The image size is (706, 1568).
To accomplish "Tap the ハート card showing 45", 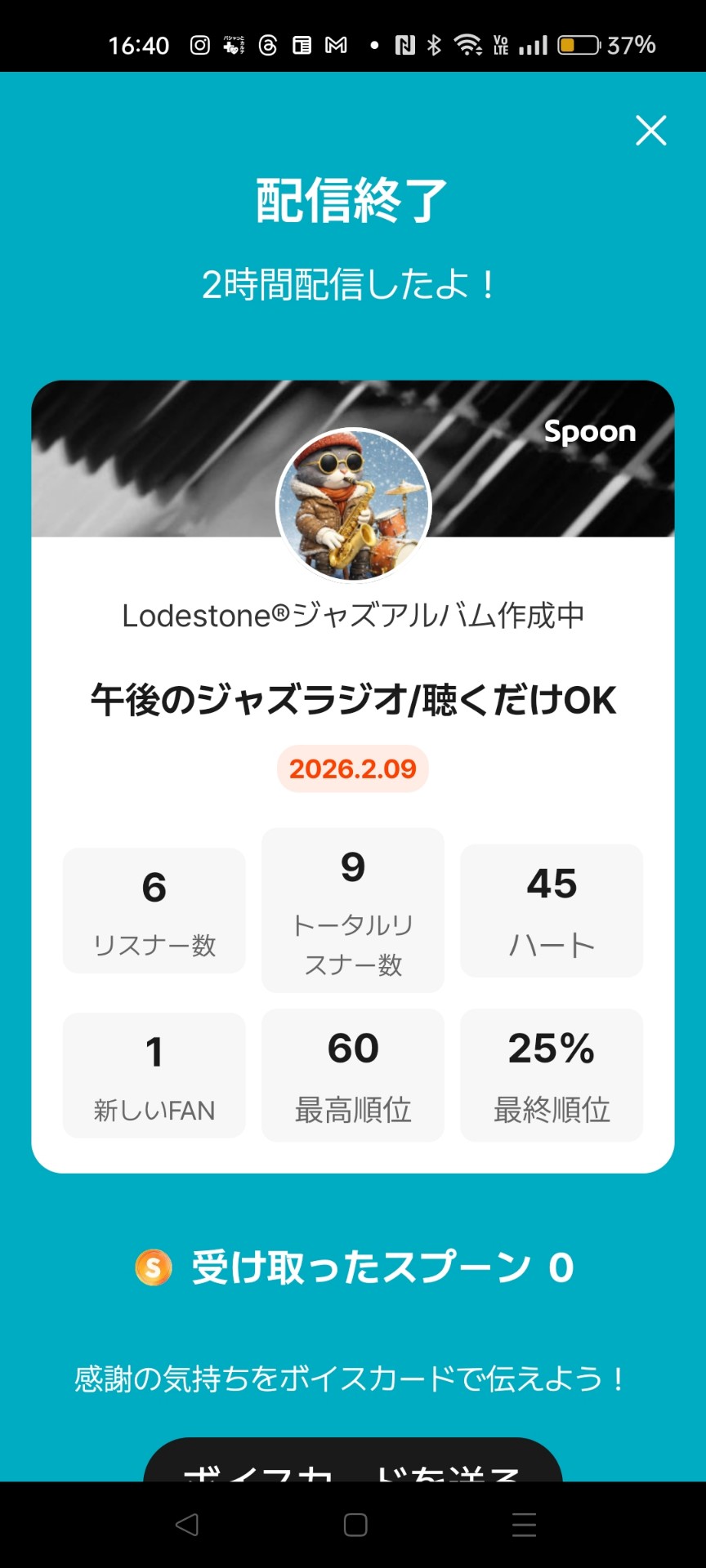I will (551, 910).
